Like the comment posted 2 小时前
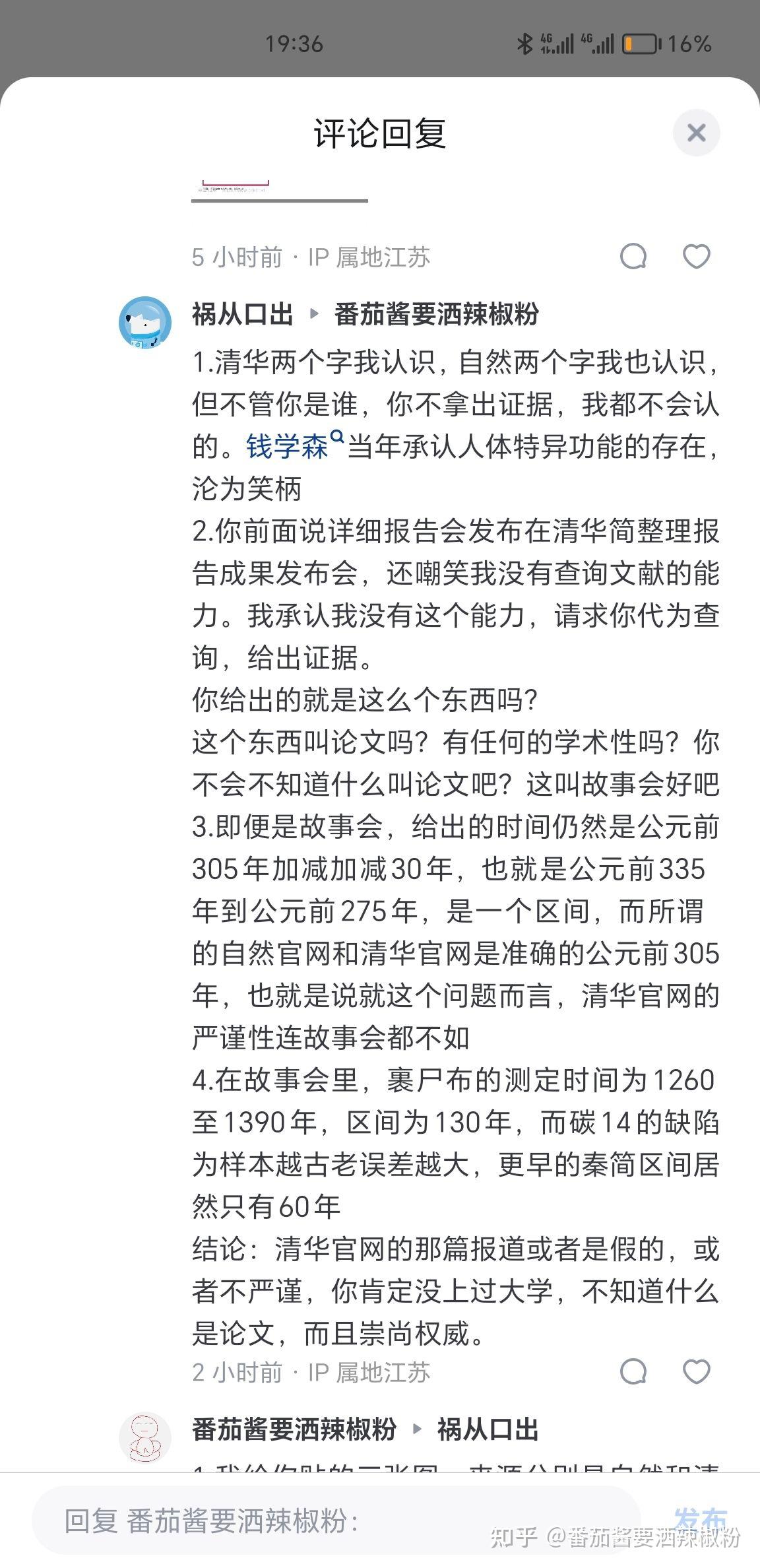The height and width of the screenshot is (1568, 760). [x=696, y=1372]
